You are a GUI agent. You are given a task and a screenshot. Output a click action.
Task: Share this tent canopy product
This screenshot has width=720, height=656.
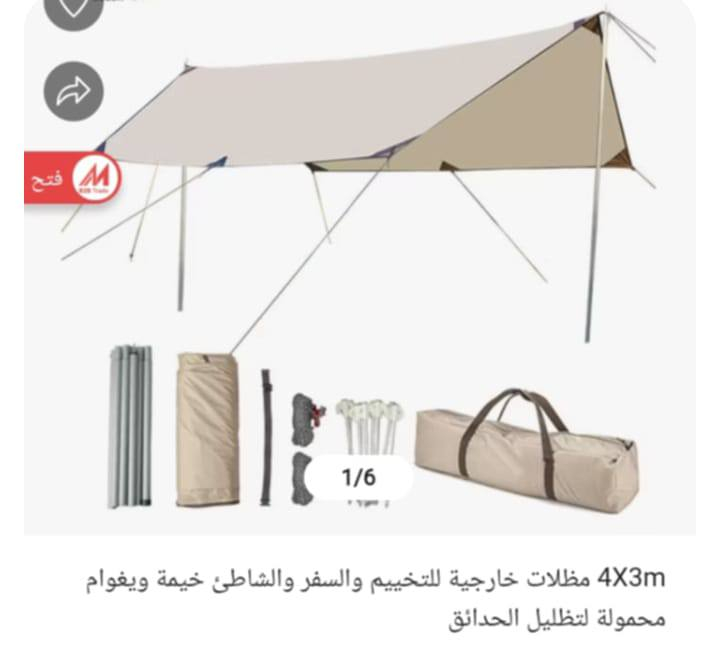click(x=73, y=93)
